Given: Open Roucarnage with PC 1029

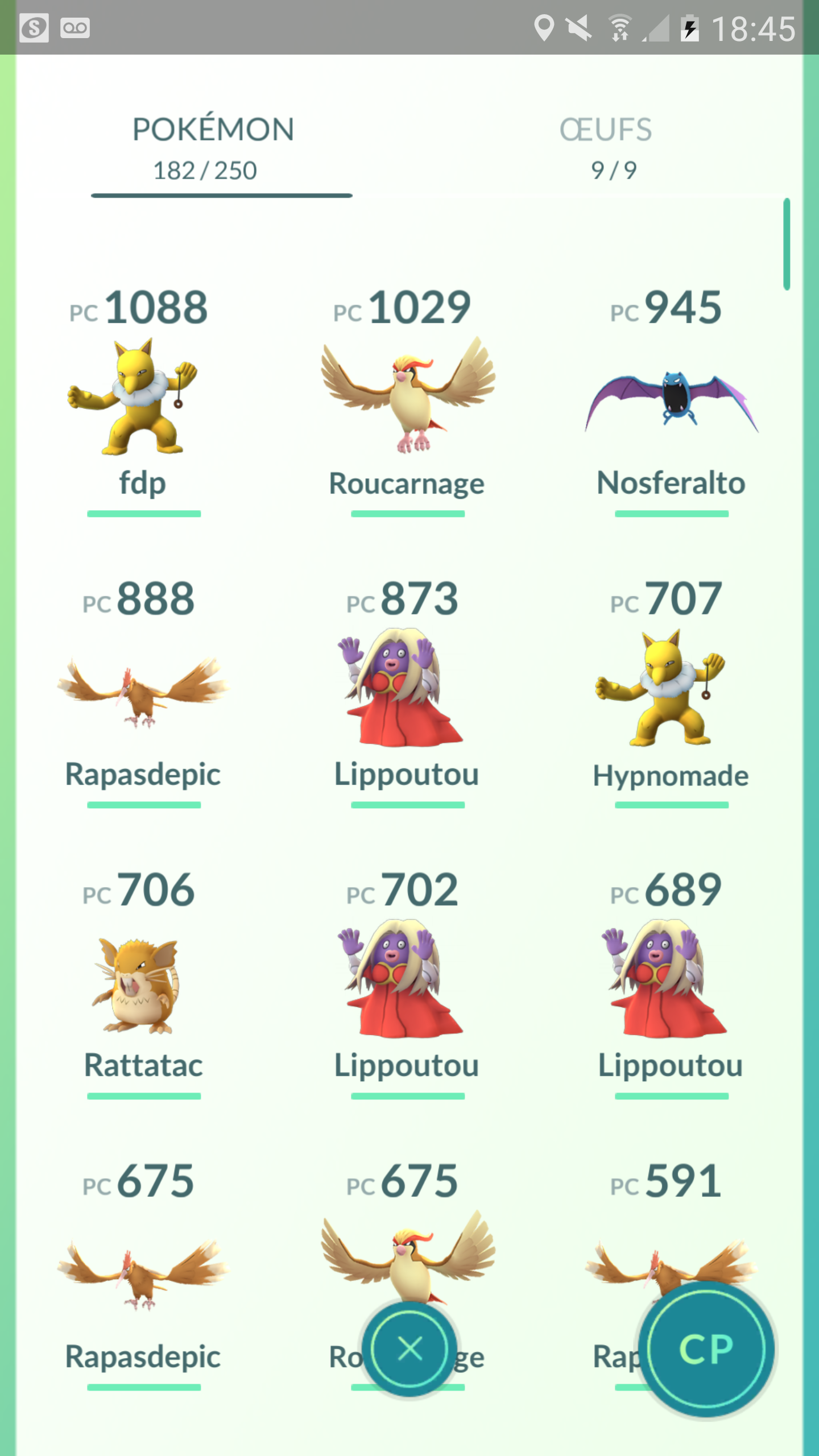Looking at the screenshot, I should 407,398.
